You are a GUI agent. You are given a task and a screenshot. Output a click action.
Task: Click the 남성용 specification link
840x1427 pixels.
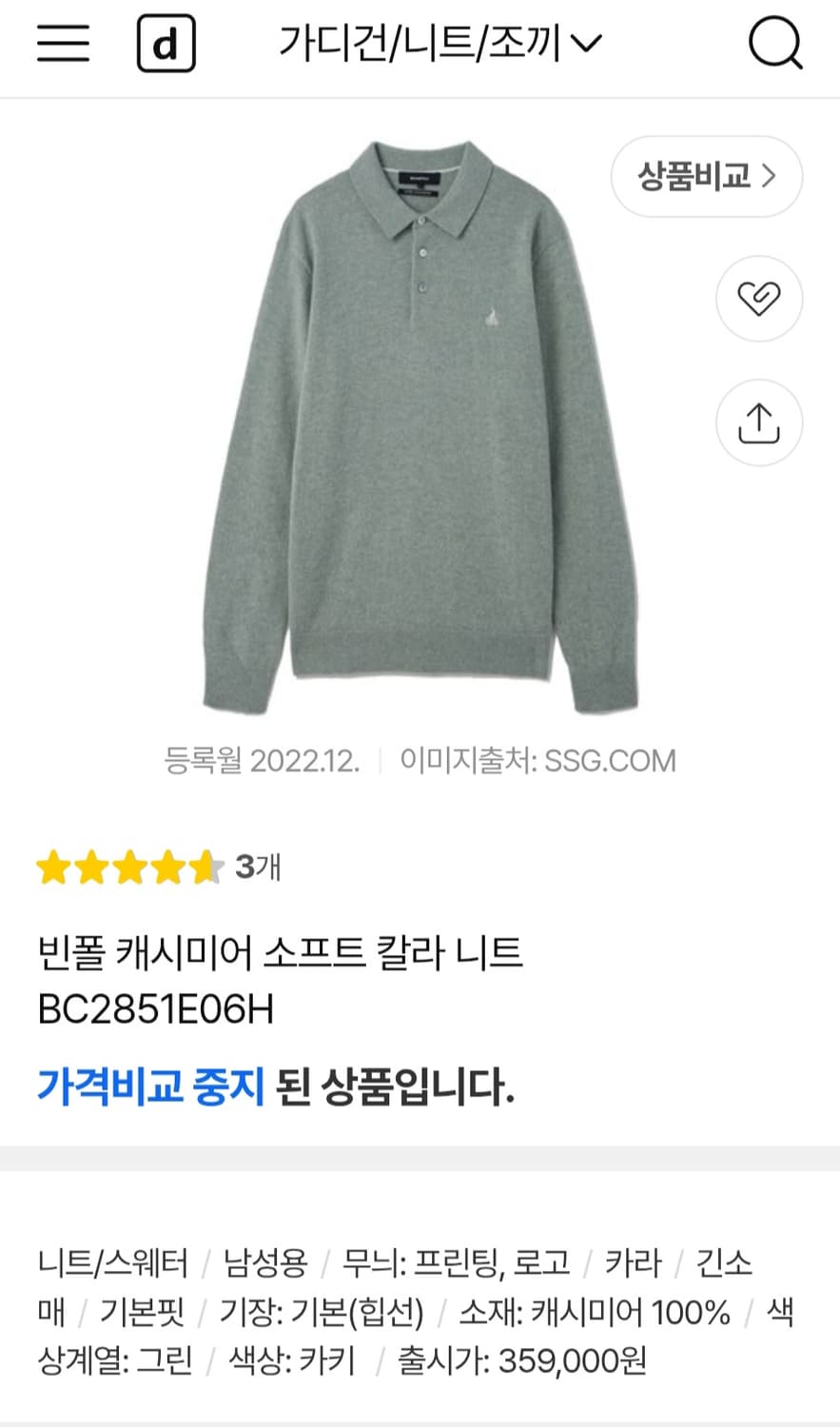click(x=265, y=1264)
